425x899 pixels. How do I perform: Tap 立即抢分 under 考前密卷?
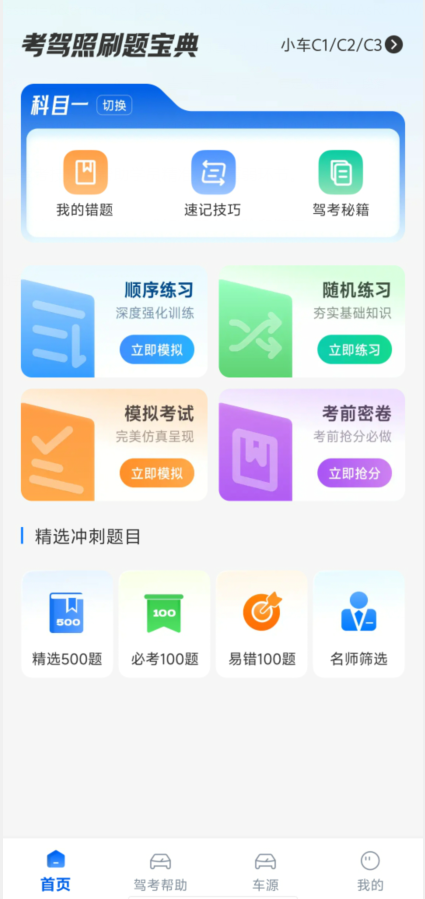(354, 473)
